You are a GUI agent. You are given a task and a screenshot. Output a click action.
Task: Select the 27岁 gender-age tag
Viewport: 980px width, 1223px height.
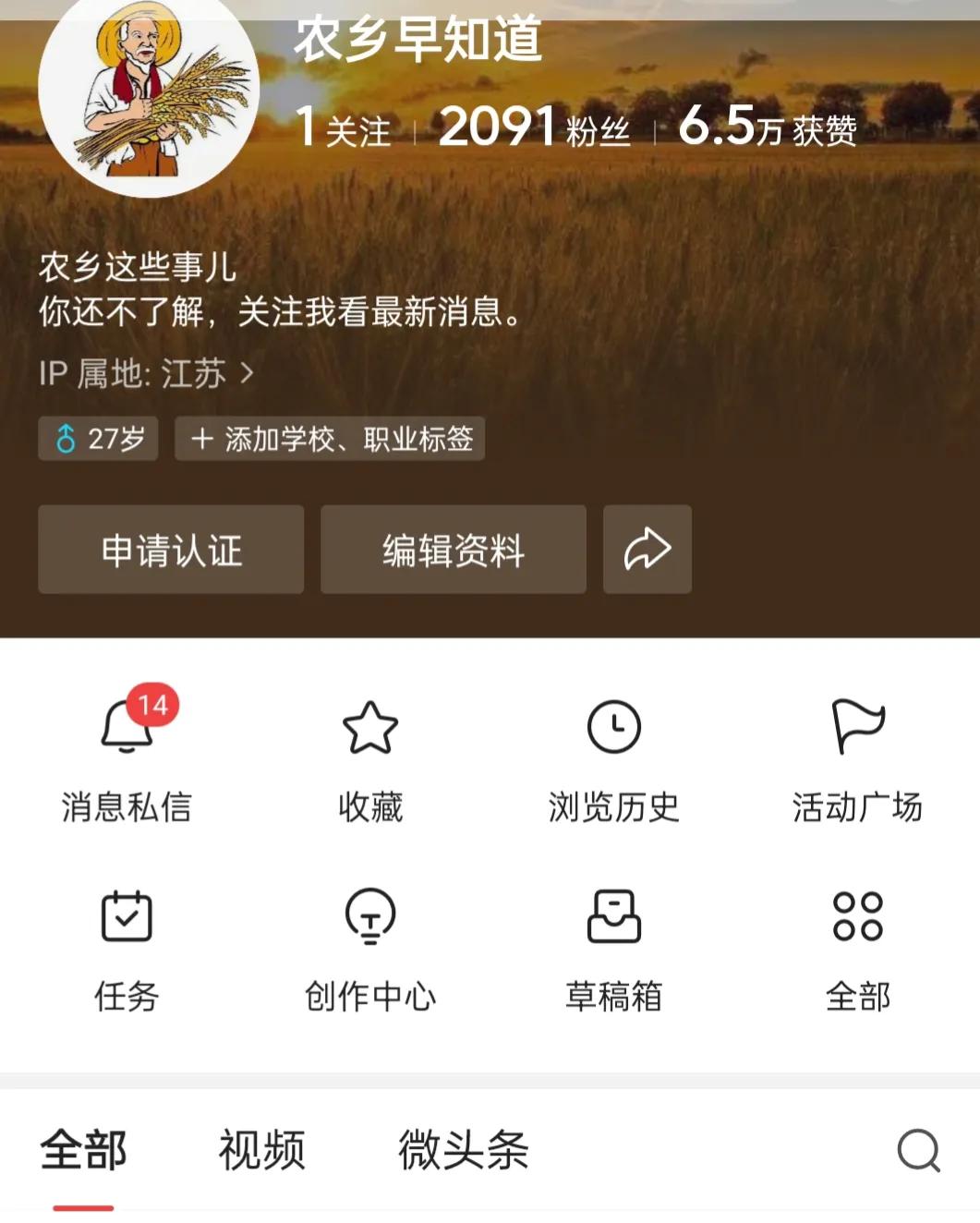pyautogui.click(x=97, y=439)
